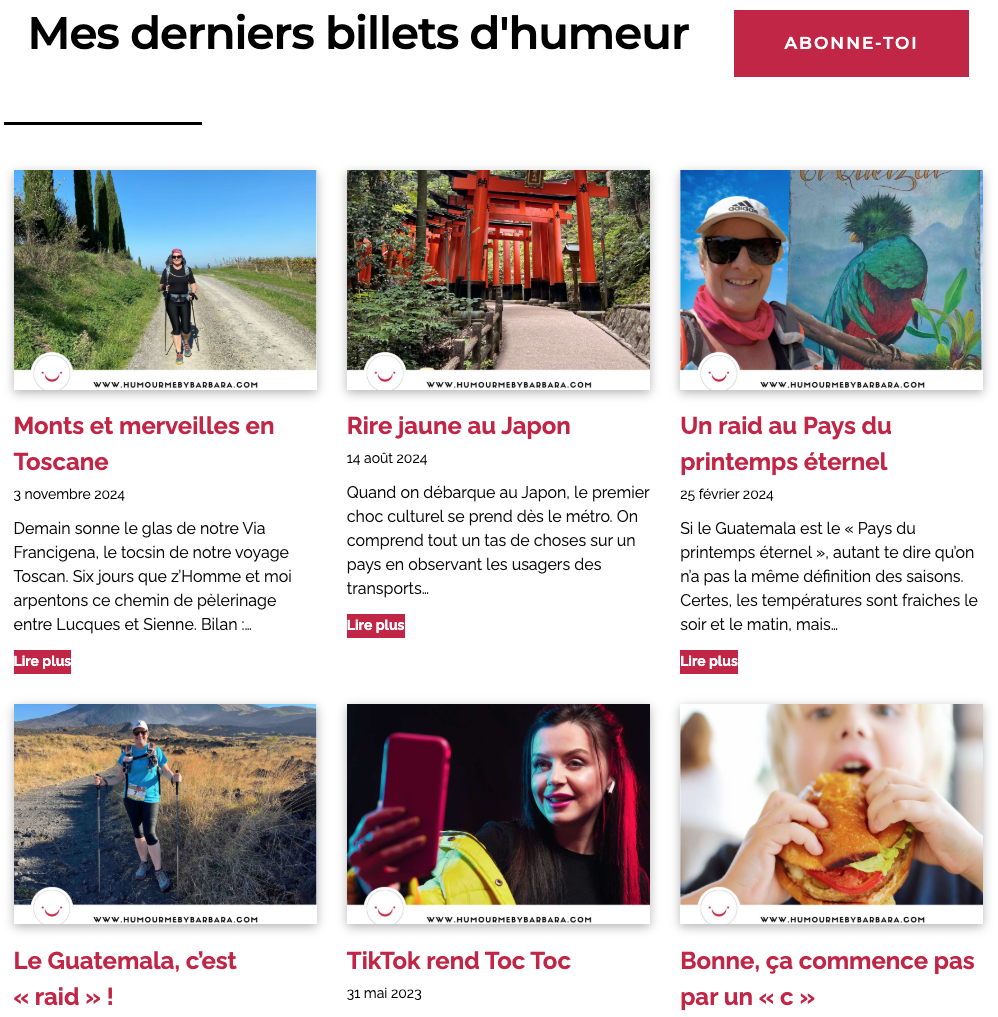The image size is (998, 1017).
Task: Tap "Lire plus" under the printemps éternel article
Action: pyautogui.click(x=709, y=662)
